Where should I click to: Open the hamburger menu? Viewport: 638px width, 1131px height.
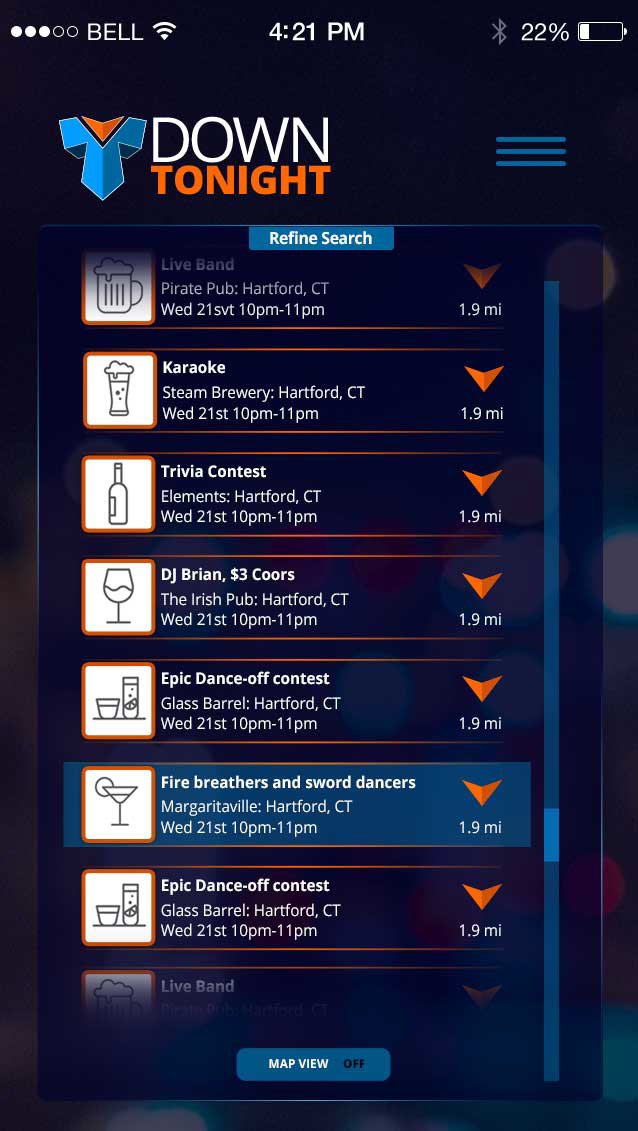(x=531, y=151)
